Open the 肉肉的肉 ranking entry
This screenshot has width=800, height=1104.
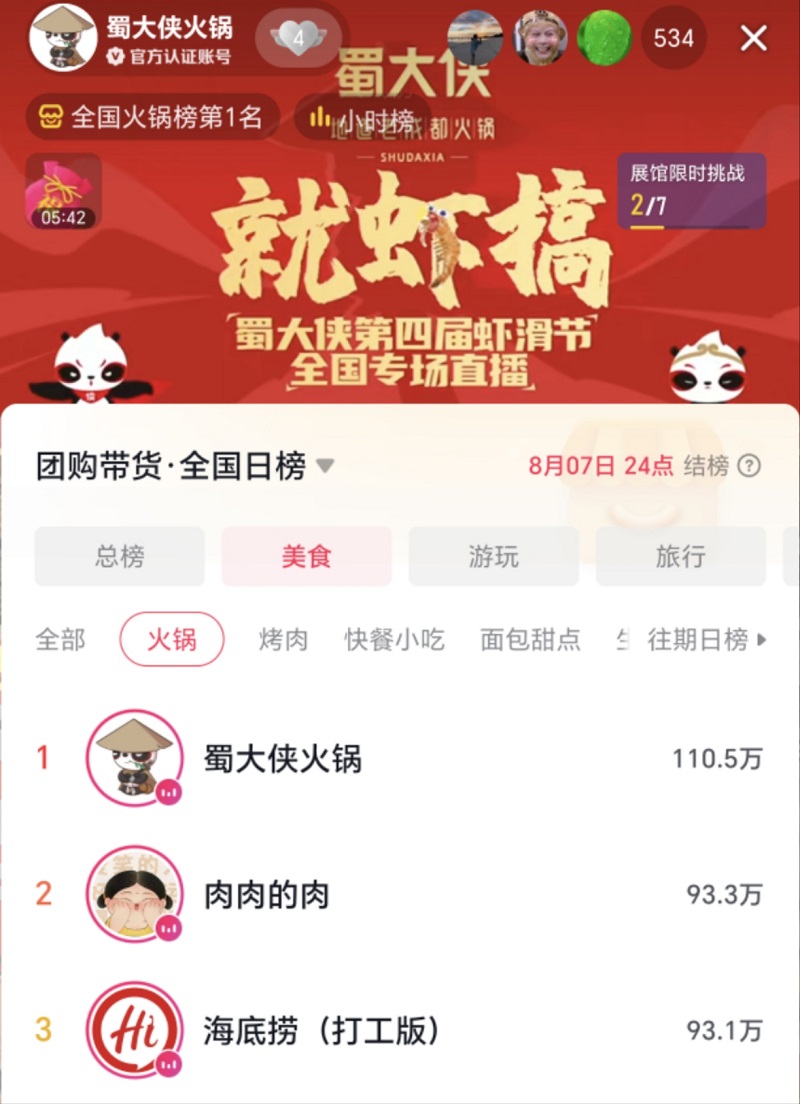[x=400, y=894]
